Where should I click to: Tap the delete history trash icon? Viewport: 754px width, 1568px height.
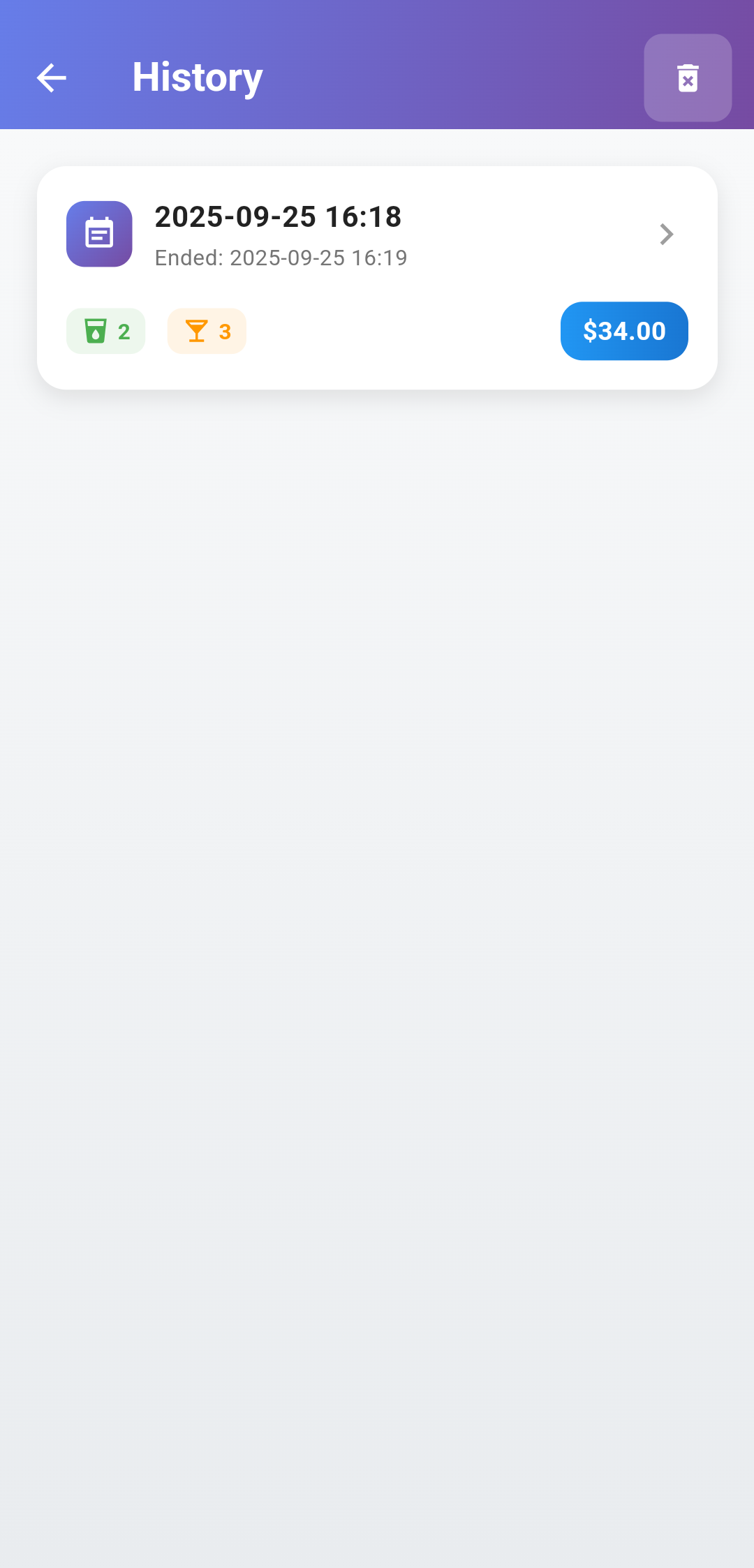point(688,77)
